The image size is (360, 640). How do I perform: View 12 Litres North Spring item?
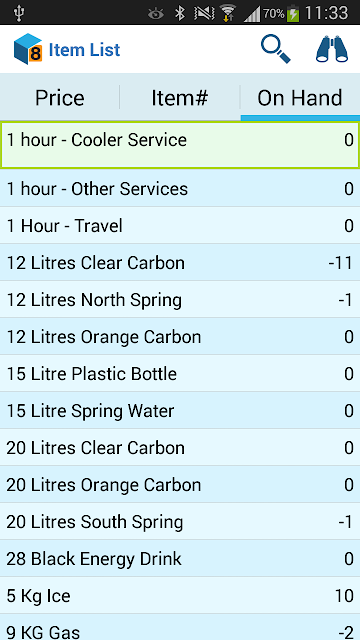pyautogui.click(x=180, y=300)
